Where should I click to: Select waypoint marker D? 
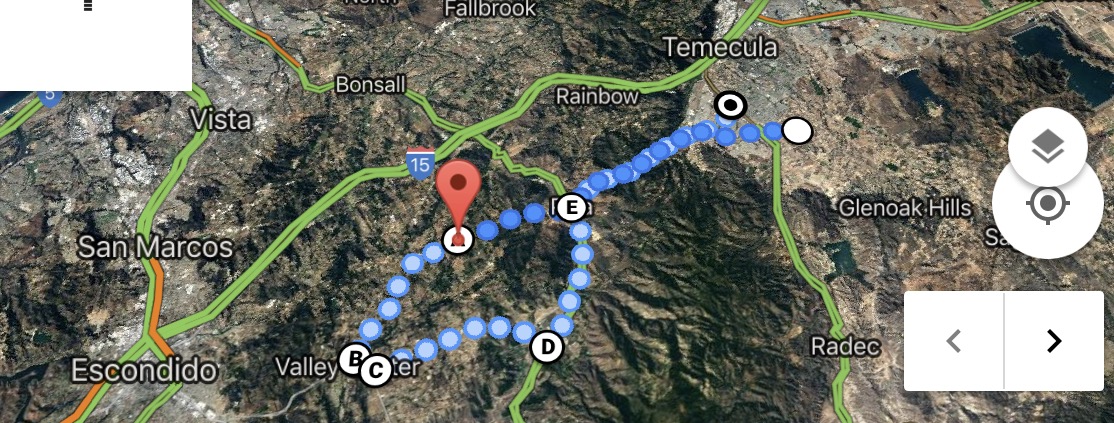pyautogui.click(x=546, y=347)
